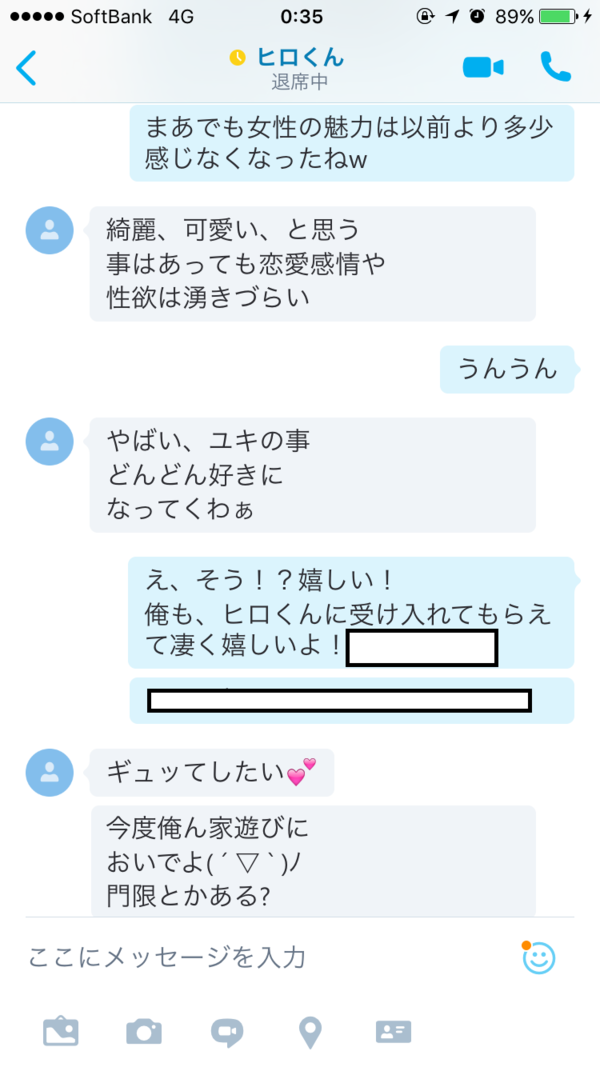Image resolution: width=600 pixels, height=1067 pixels.
Task: Focus the ここにメッセージを入力 text field
Action: pyautogui.click(x=265, y=957)
